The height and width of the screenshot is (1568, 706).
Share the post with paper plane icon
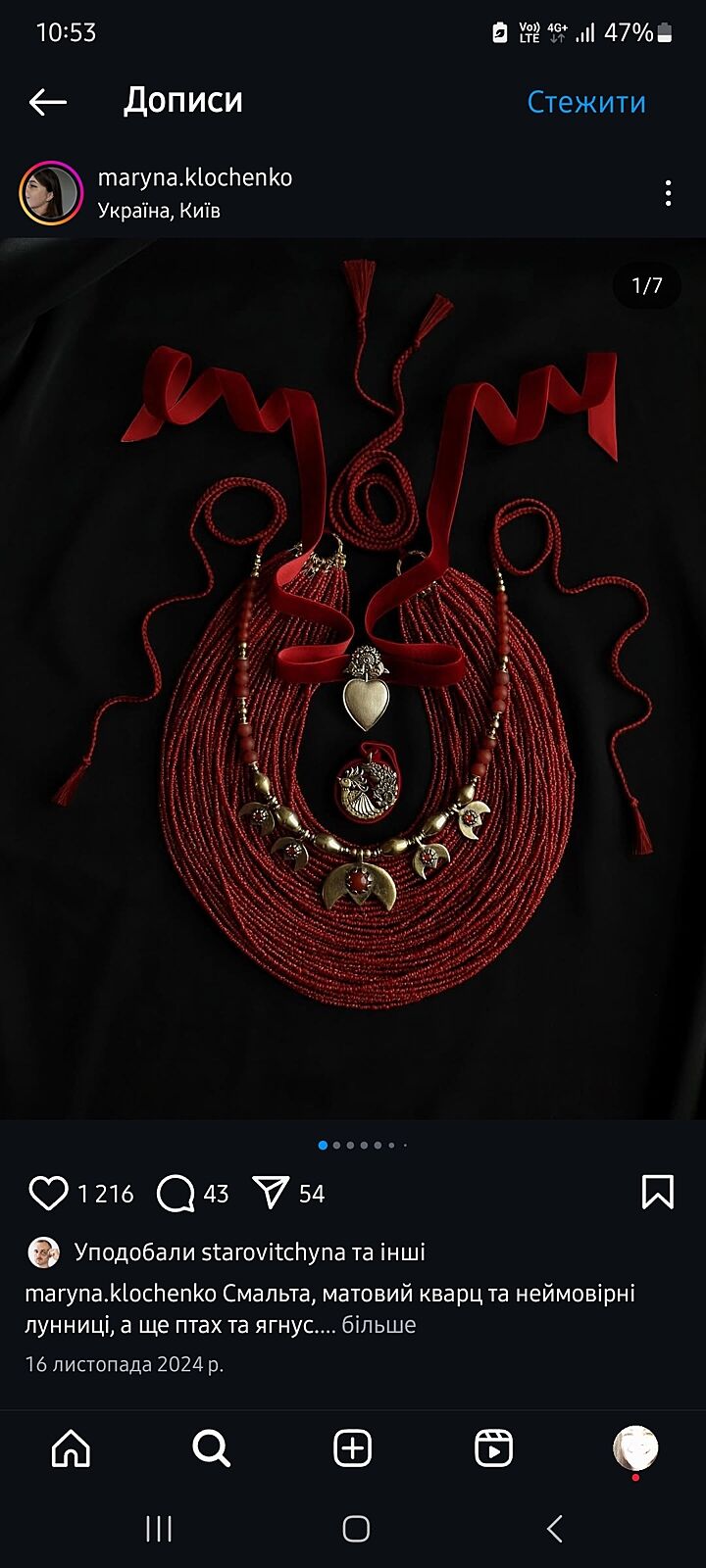coord(270,1193)
